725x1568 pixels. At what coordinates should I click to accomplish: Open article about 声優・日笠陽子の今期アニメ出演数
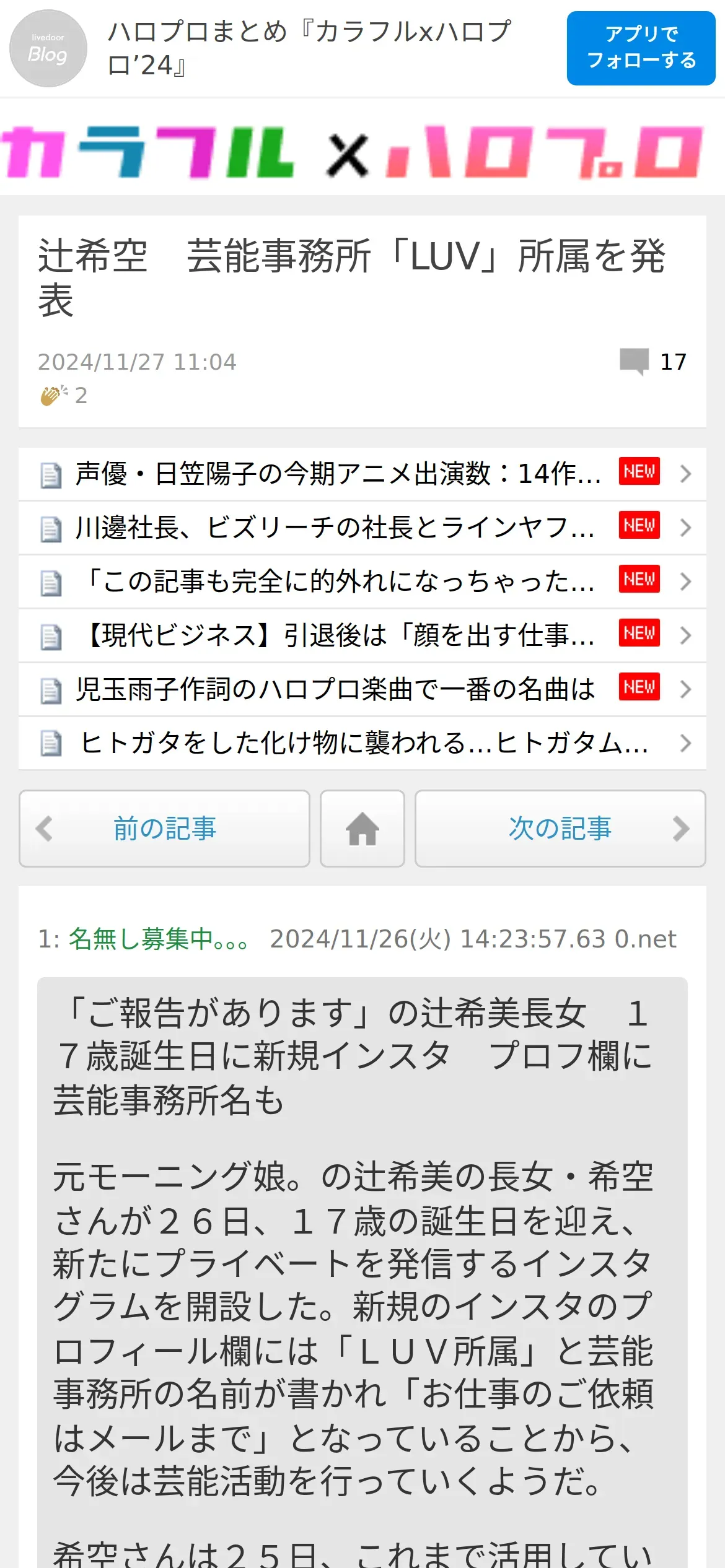tap(362, 474)
